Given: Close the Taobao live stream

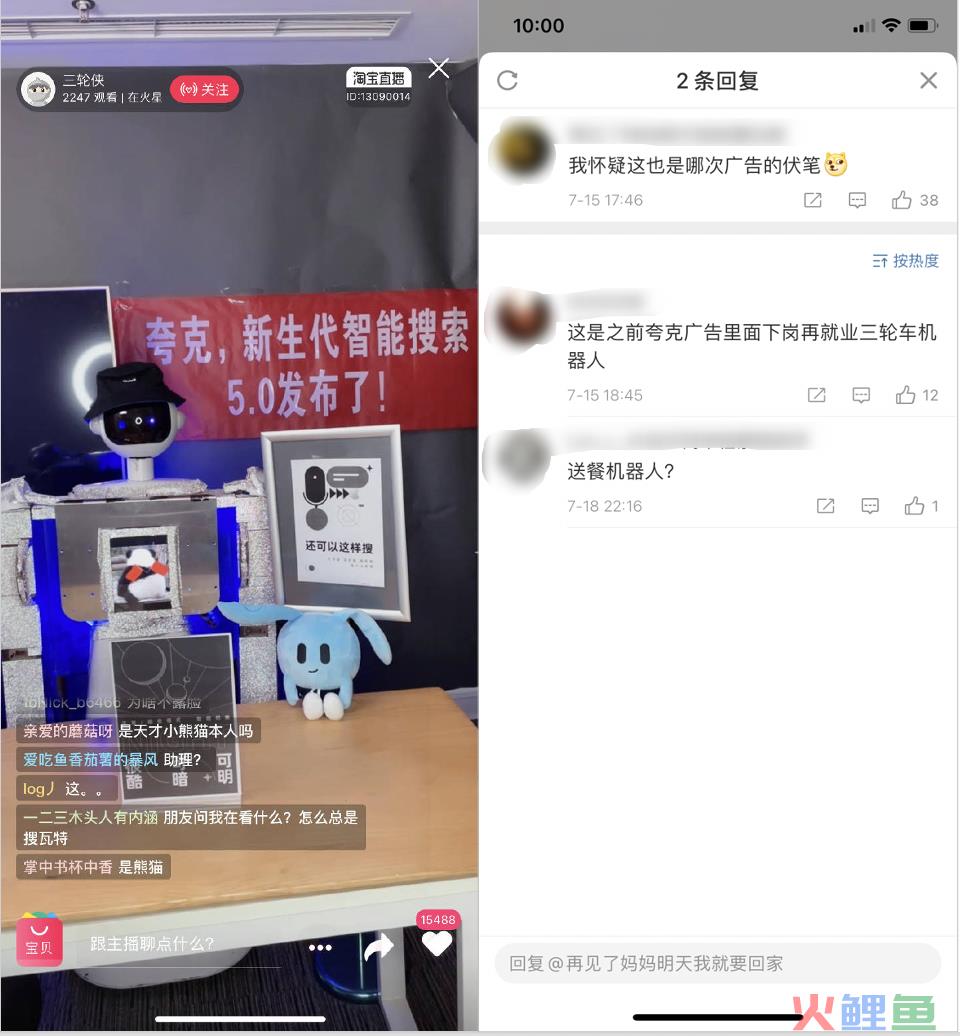Looking at the screenshot, I should click(438, 68).
